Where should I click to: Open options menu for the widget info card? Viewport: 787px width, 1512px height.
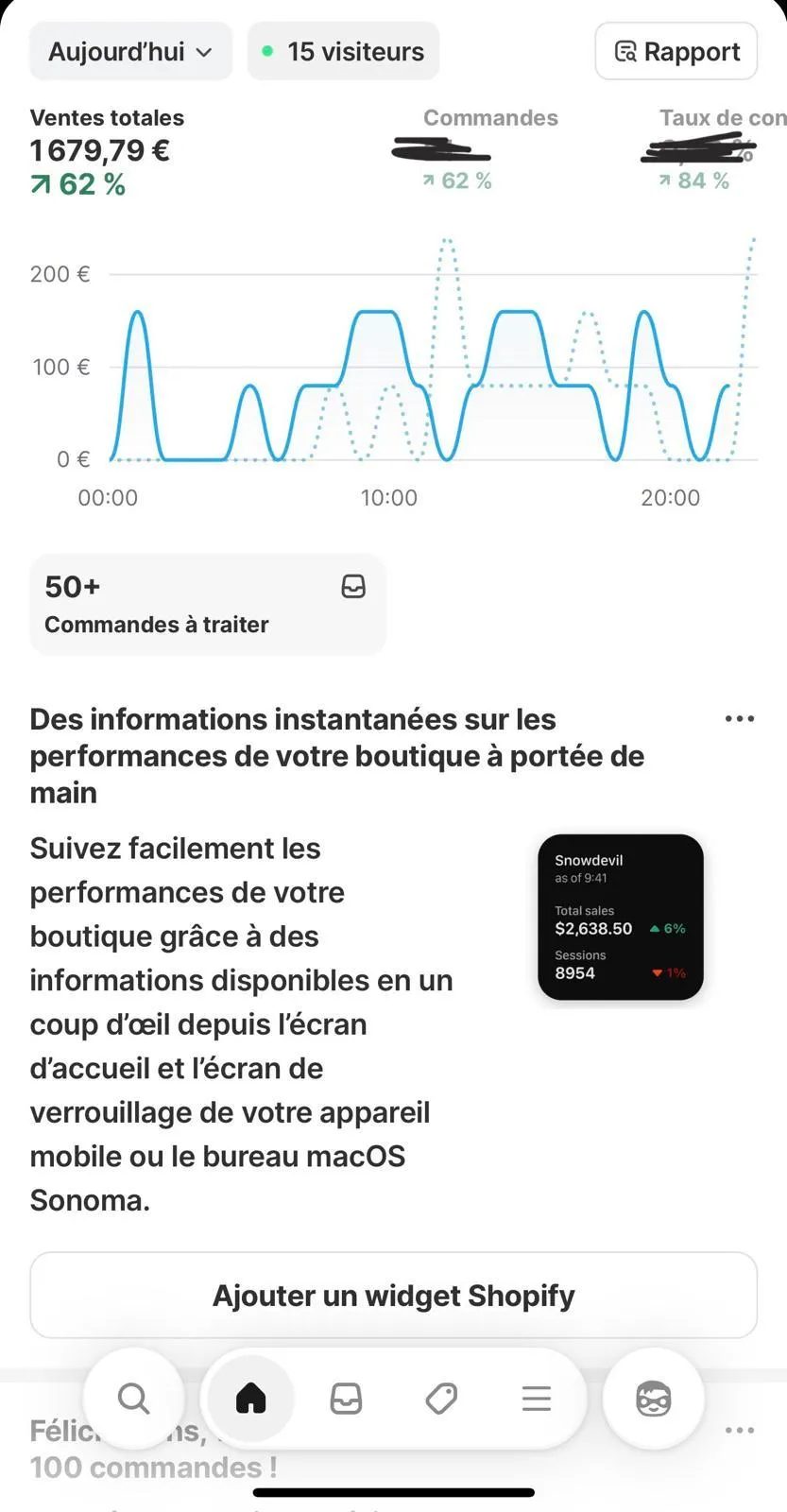pyautogui.click(x=739, y=719)
